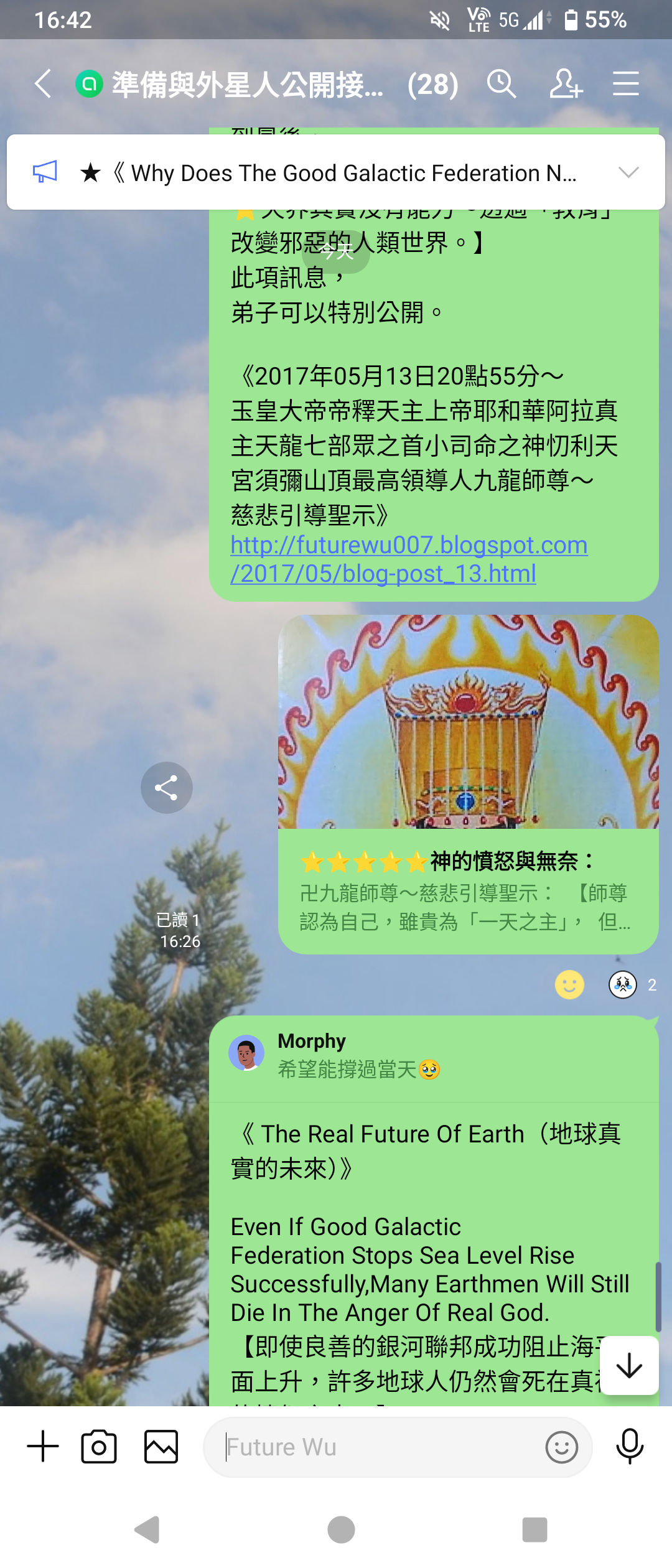This screenshot has height=1568, width=672.
Task: Go back from the chat
Action: pyautogui.click(x=42, y=84)
